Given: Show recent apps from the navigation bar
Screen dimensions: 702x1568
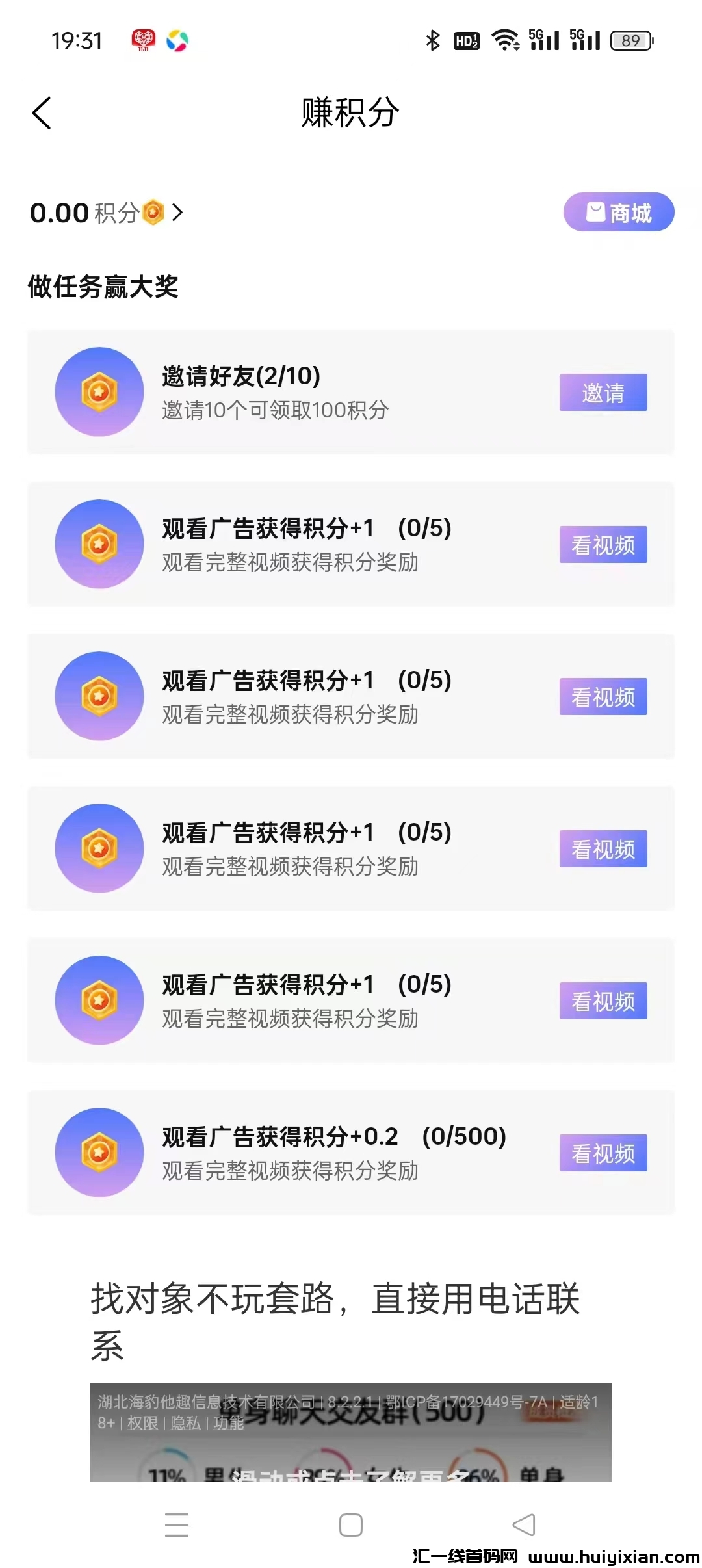Looking at the screenshot, I should click(177, 1525).
